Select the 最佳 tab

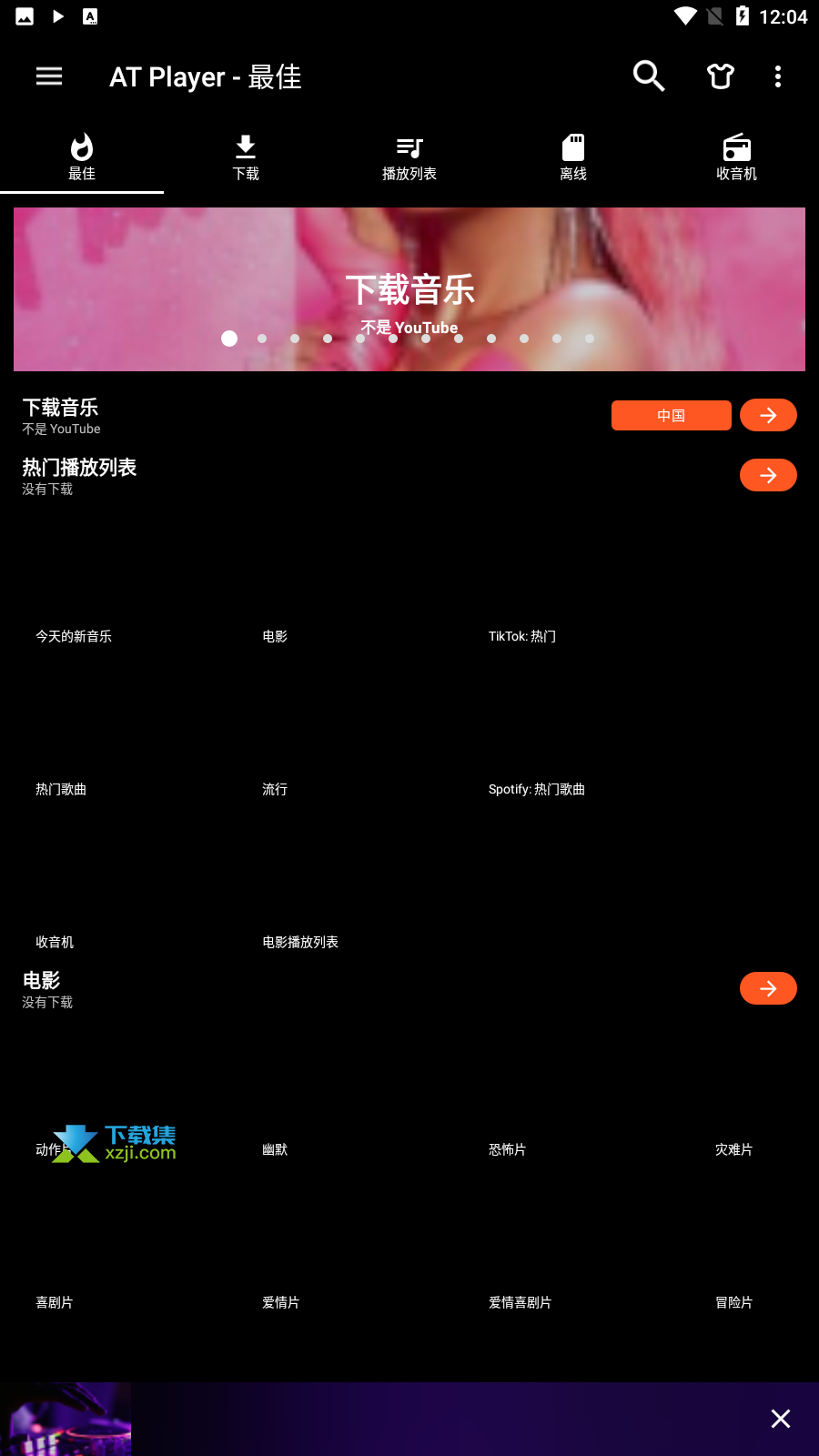point(82,157)
